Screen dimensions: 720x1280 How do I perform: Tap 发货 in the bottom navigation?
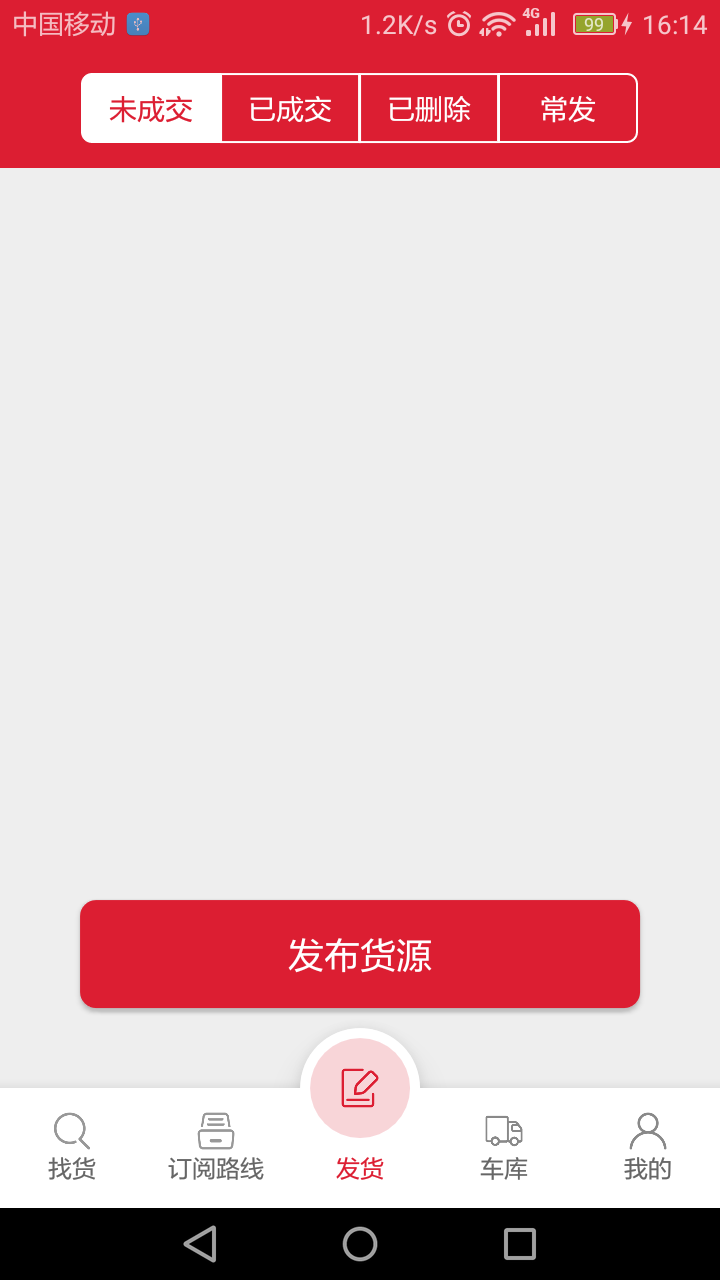[360, 1167]
